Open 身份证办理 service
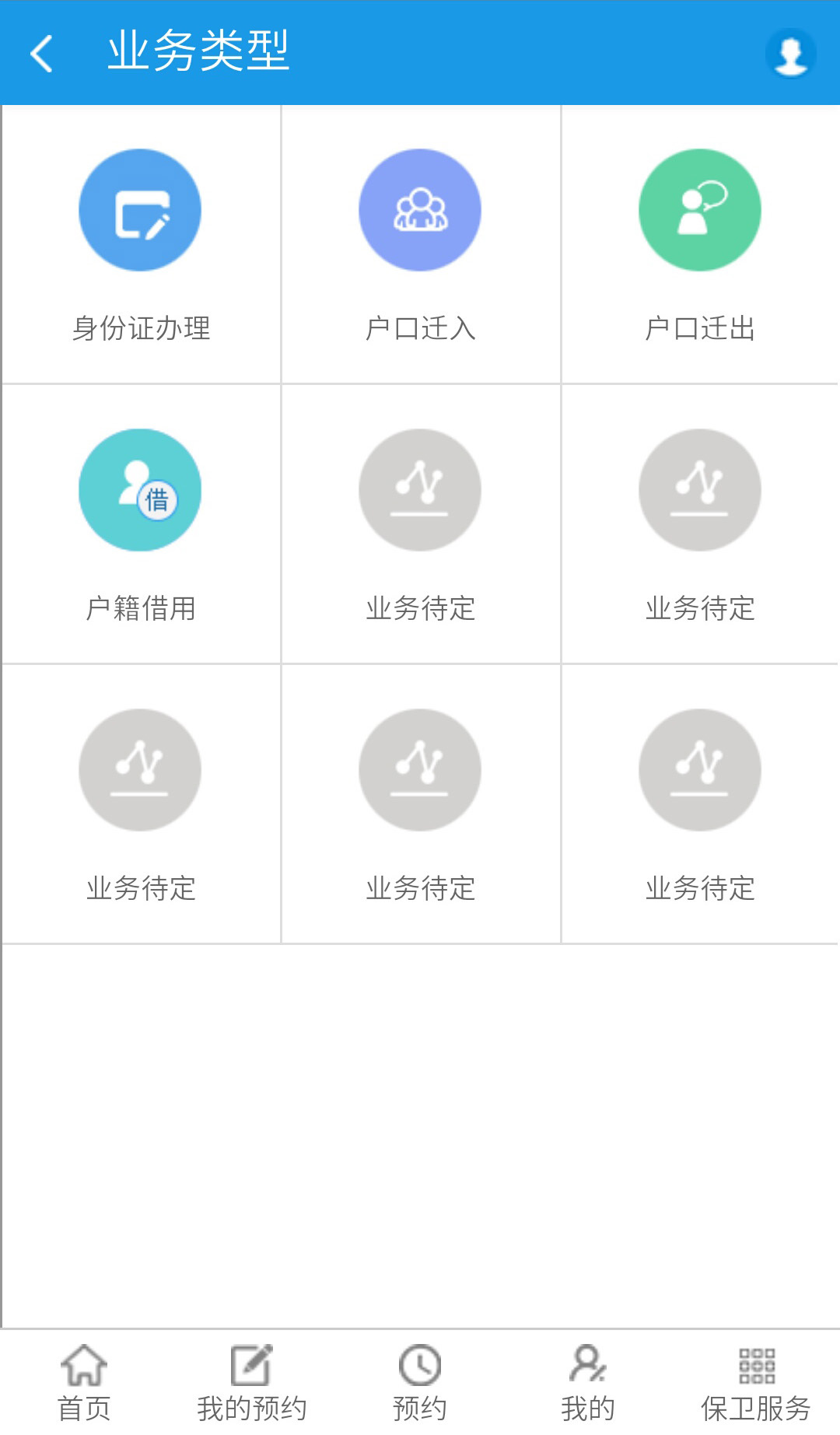 141,244
